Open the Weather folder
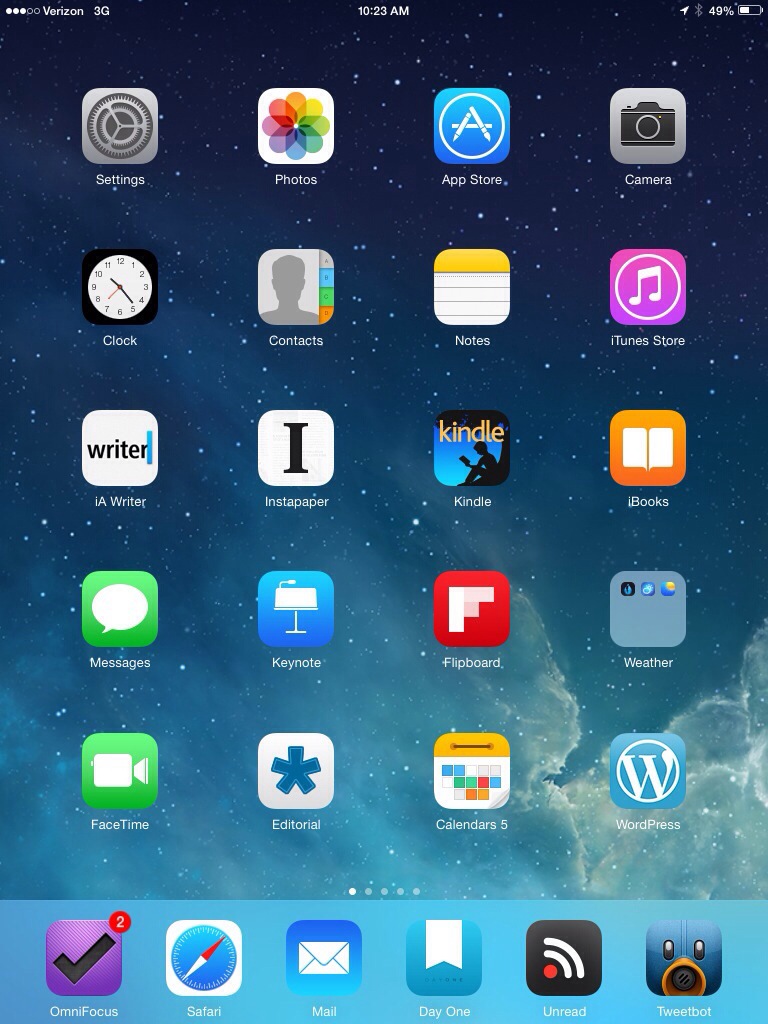 coord(648,609)
